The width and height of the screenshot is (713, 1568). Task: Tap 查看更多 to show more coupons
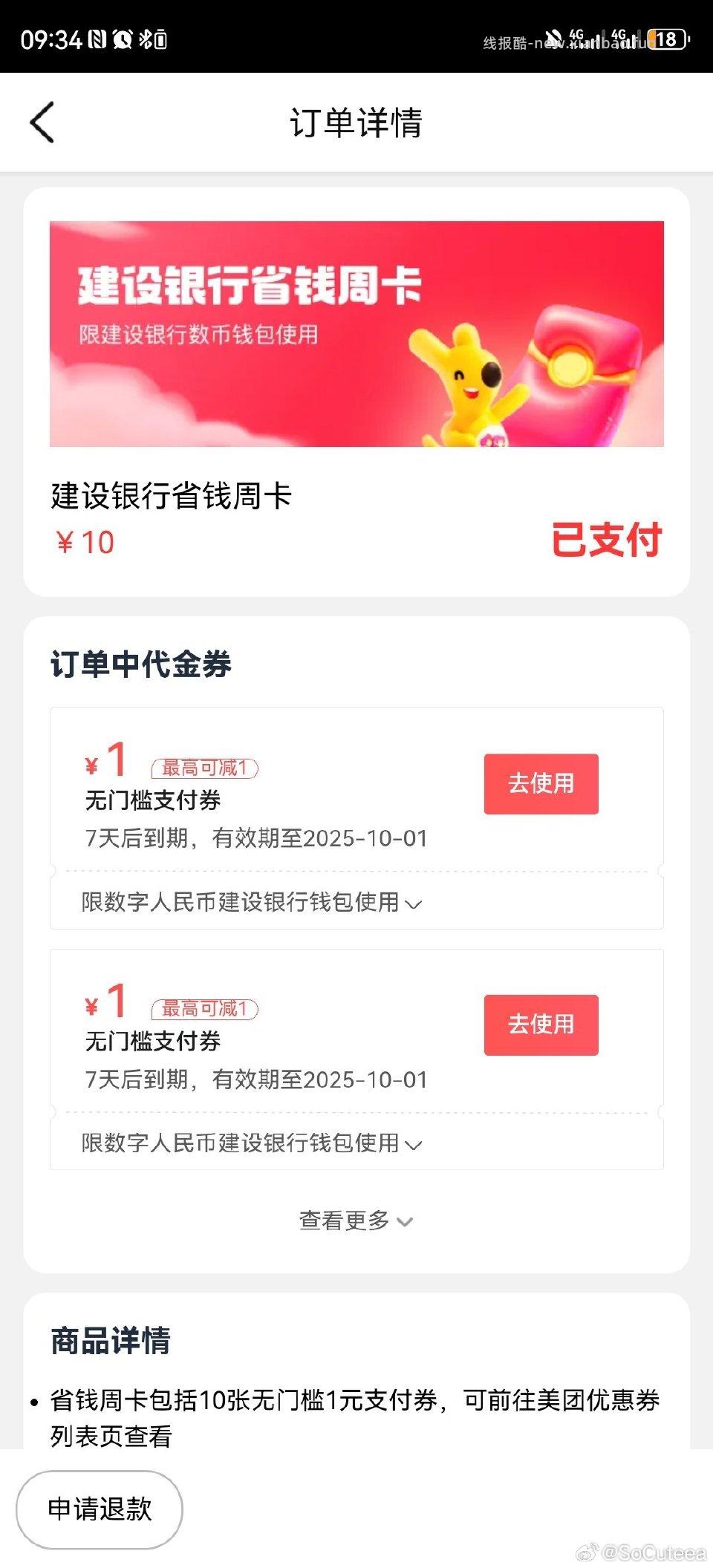coord(355,1221)
